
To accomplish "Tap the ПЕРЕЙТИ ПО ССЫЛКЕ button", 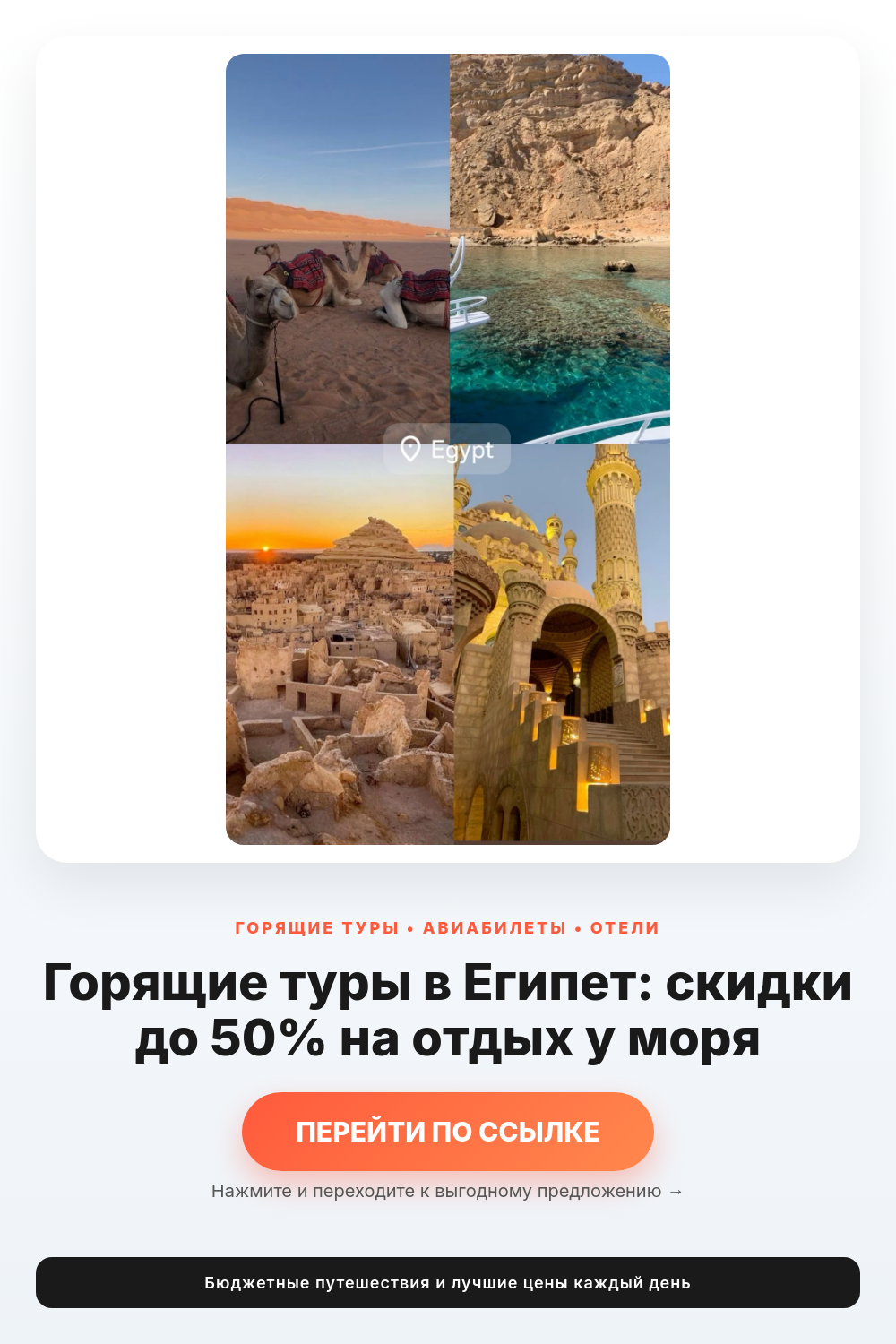I will pos(448,1131).
